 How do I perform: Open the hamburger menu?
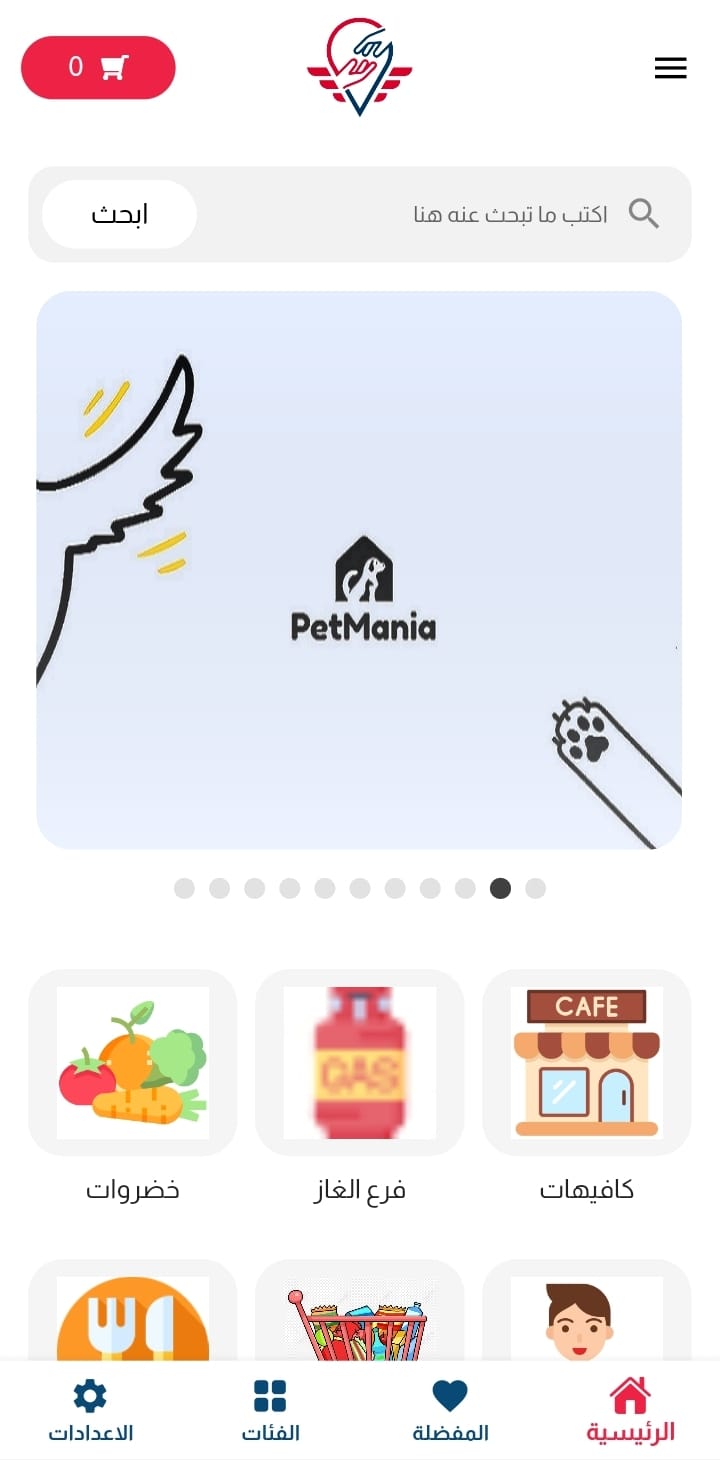coord(670,68)
